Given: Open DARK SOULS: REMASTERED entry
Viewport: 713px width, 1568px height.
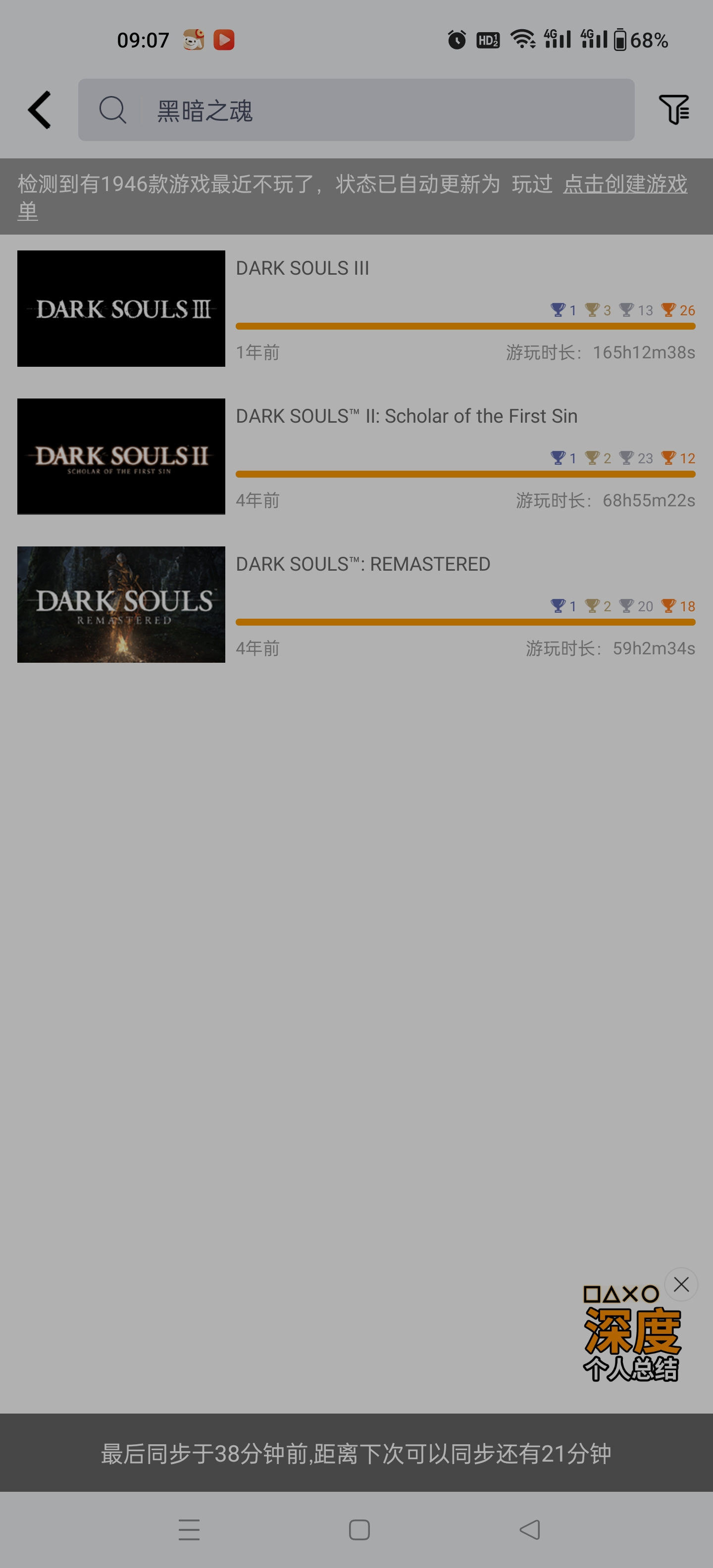Looking at the screenshot, I should 356,604.
